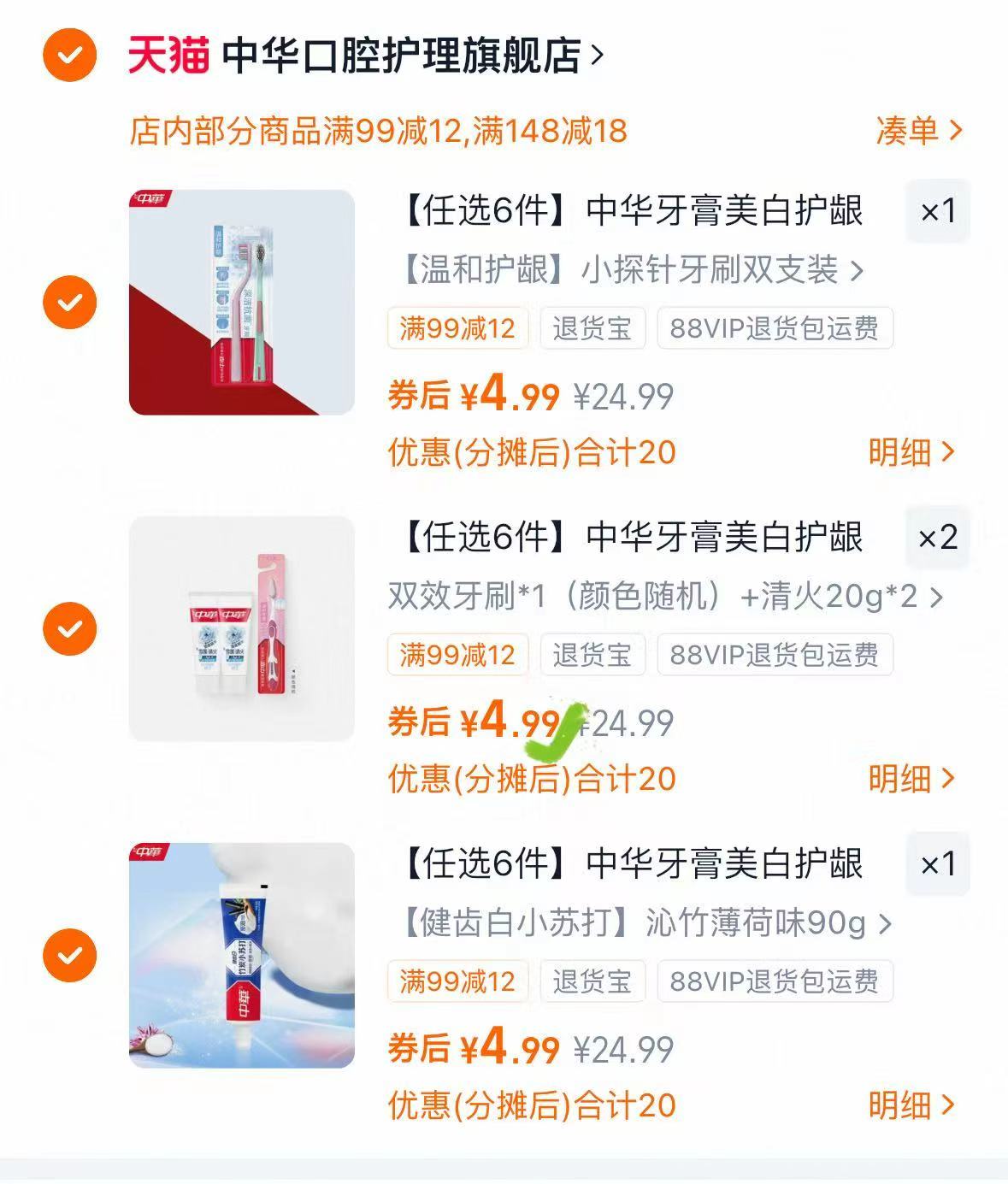Tap the 满99减12 coupon tag on first item
Screen dimensions: 1008x1184
pyautogui.click(x=459, y=328)
